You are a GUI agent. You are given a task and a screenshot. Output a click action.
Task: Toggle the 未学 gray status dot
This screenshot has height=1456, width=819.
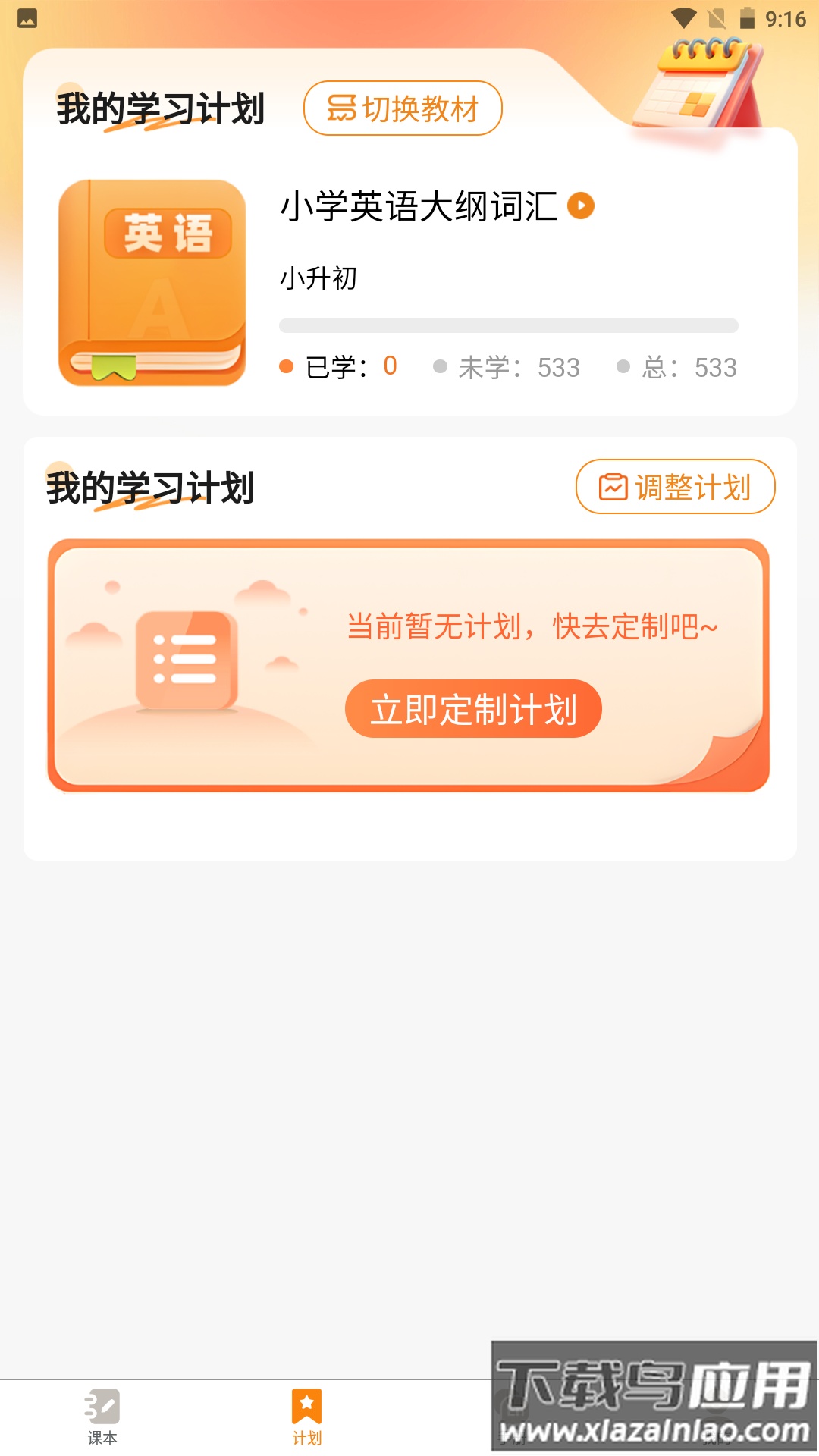click(441, 366)
